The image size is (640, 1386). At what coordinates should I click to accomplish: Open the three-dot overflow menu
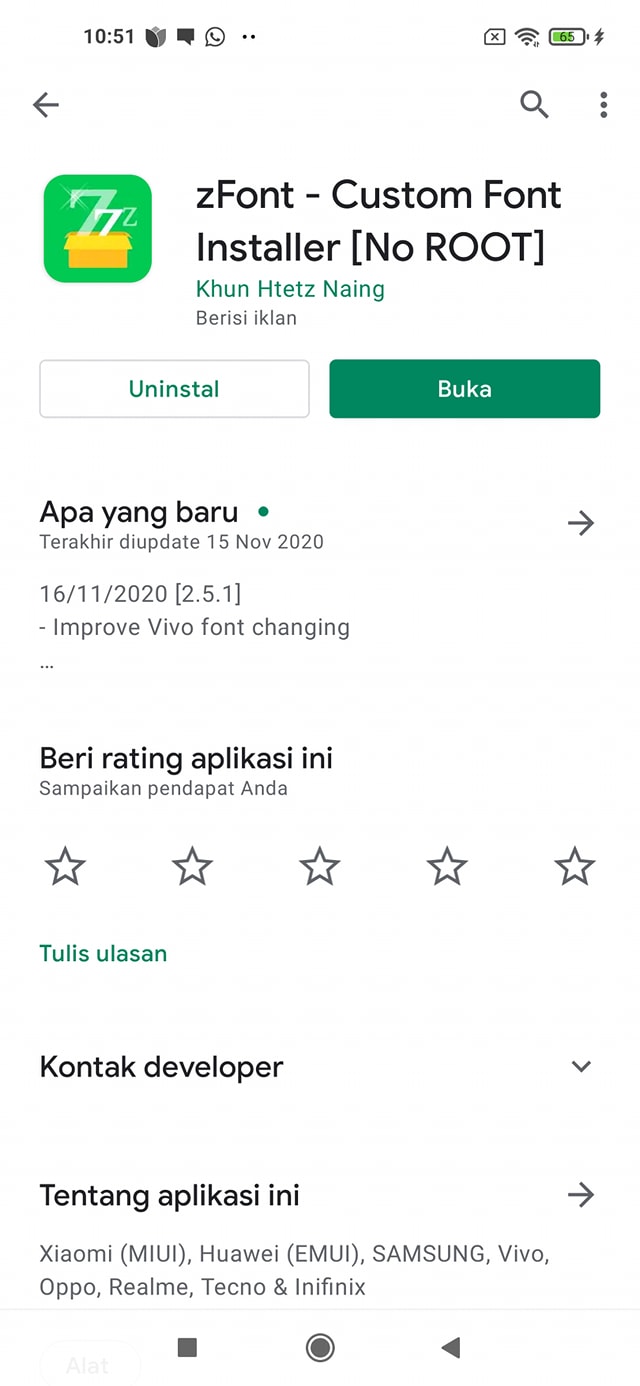pyautogui.click(x=603, y=104)
